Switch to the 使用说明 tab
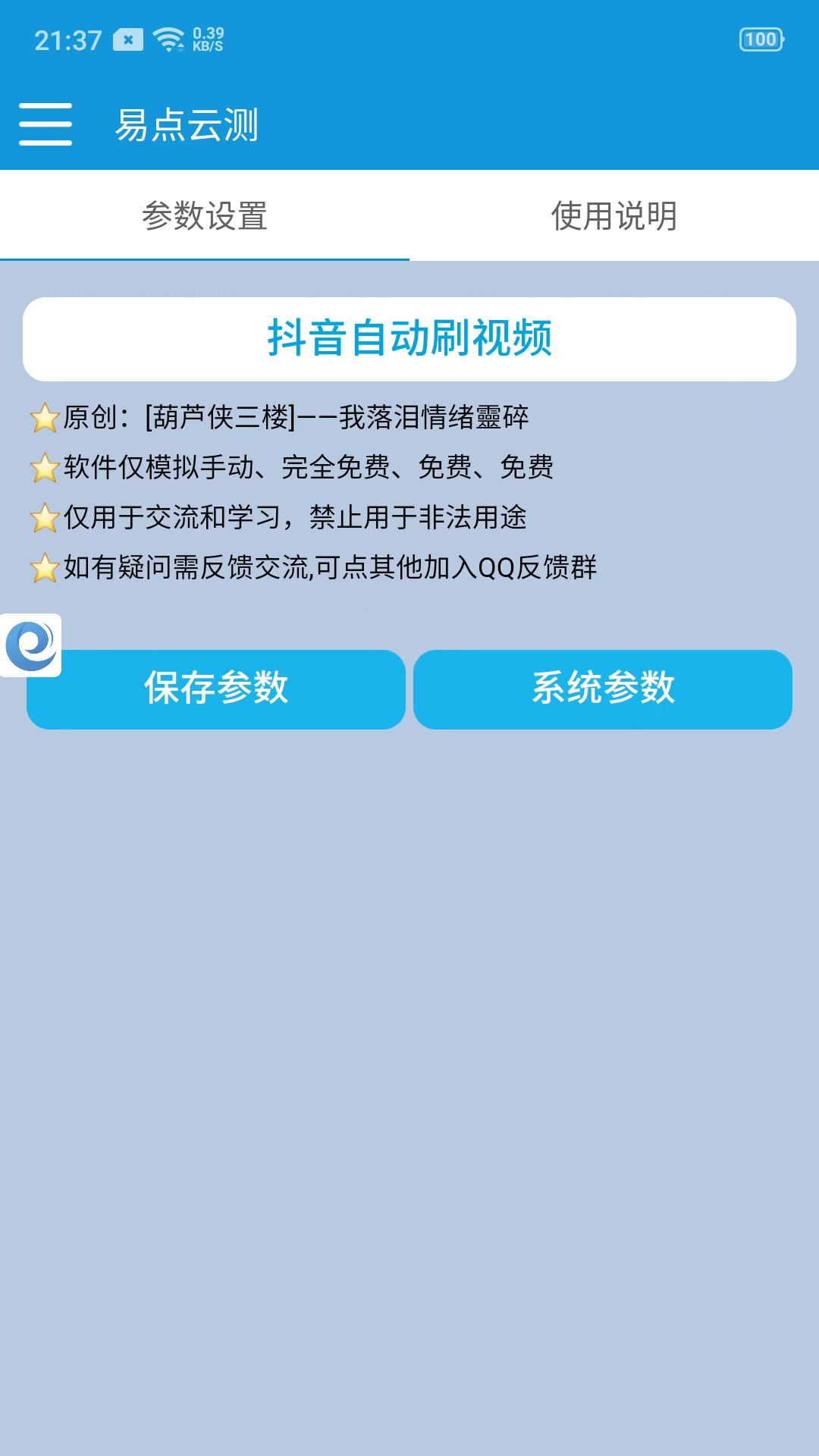 point(613,216)
